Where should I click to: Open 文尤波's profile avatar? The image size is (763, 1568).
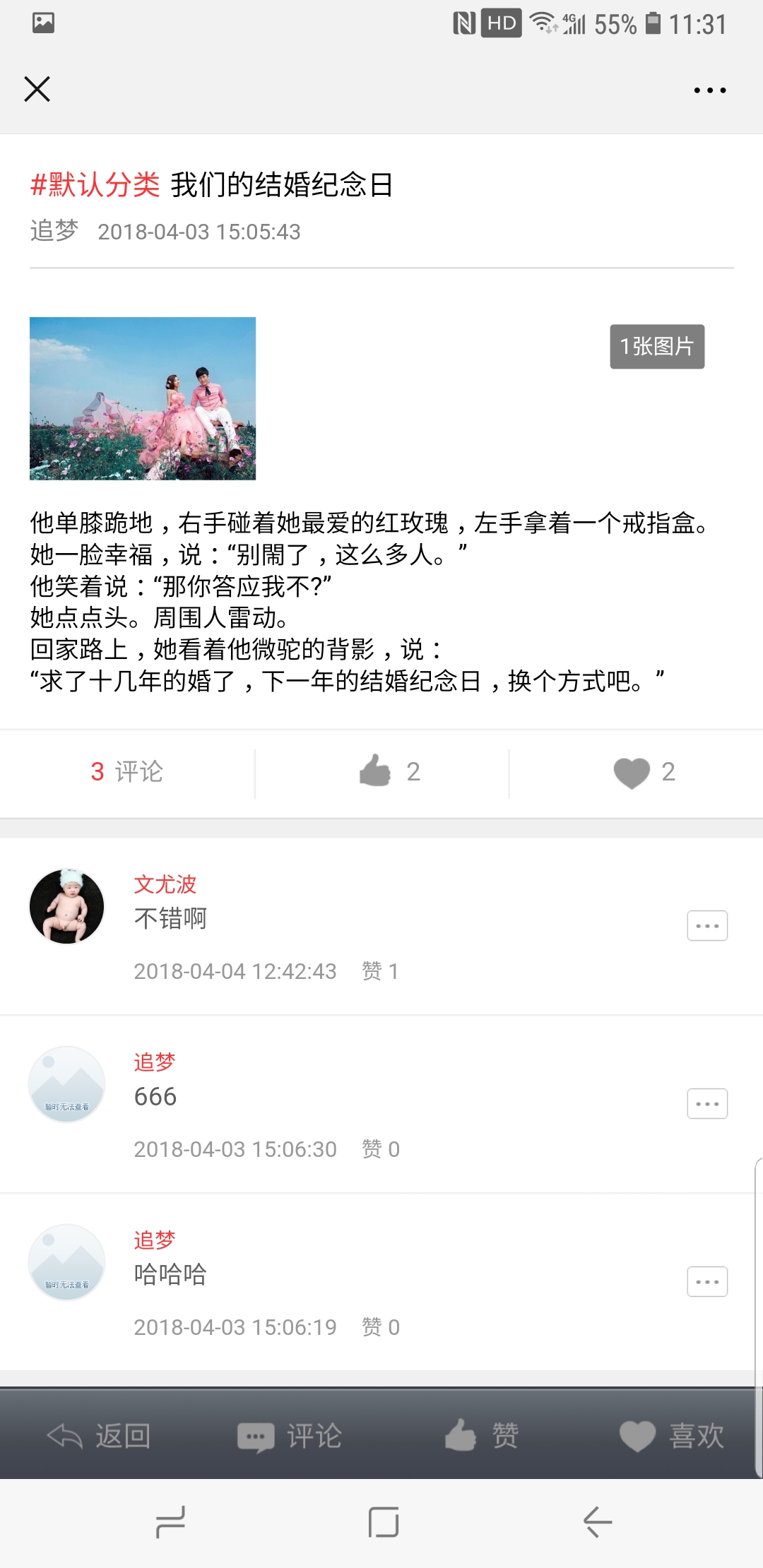tap(67, 906)
